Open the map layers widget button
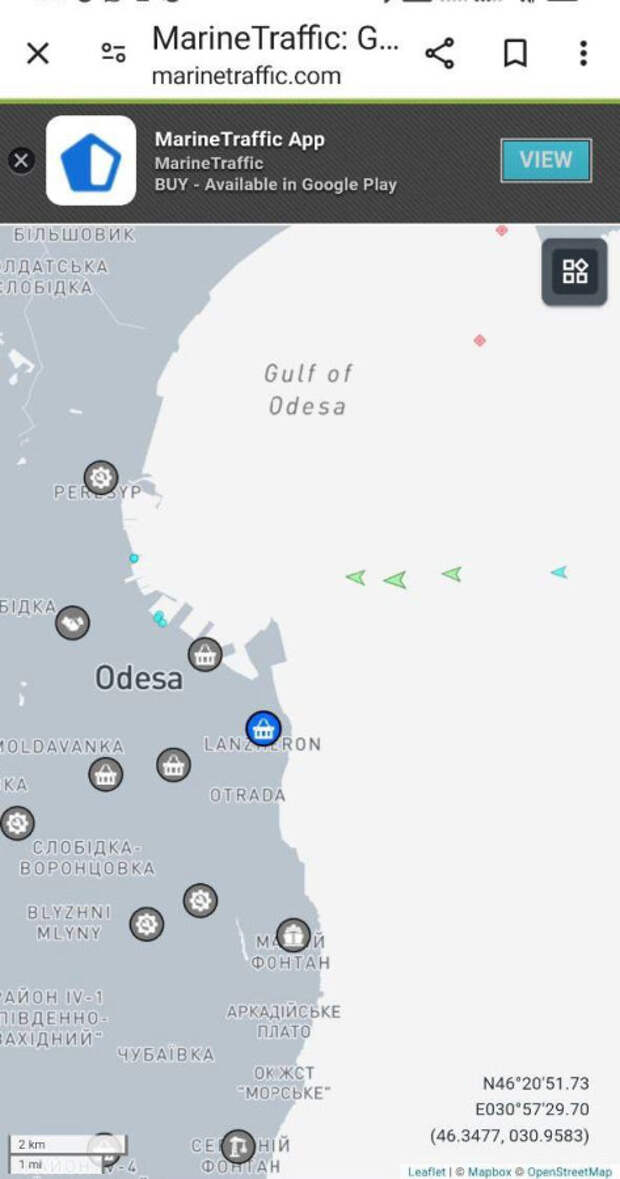Image resolution: width=620 pixels, height=1179 pixels. pyautogui.click(x=575, y=271)
